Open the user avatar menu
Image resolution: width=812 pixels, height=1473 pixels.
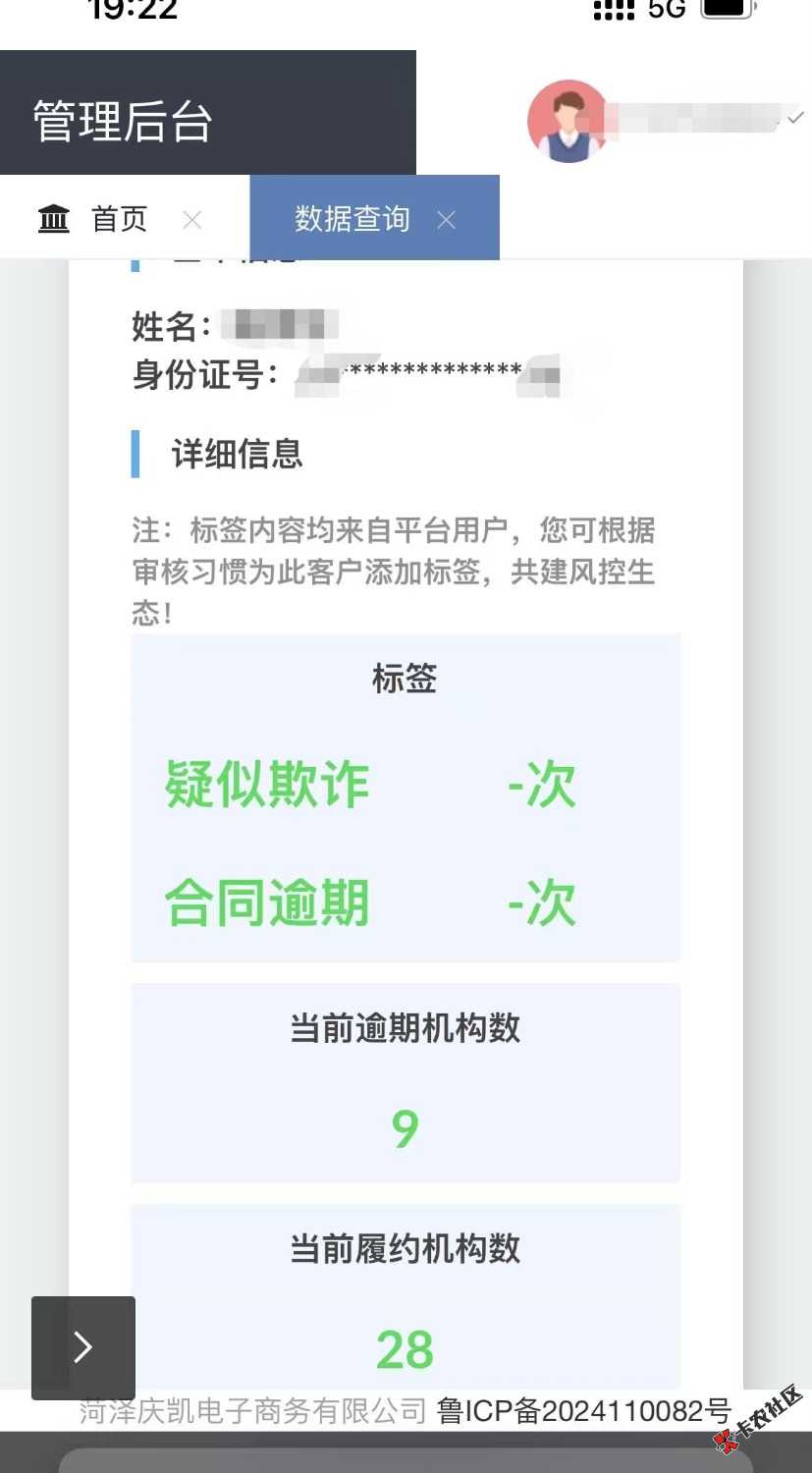(568, 121)
